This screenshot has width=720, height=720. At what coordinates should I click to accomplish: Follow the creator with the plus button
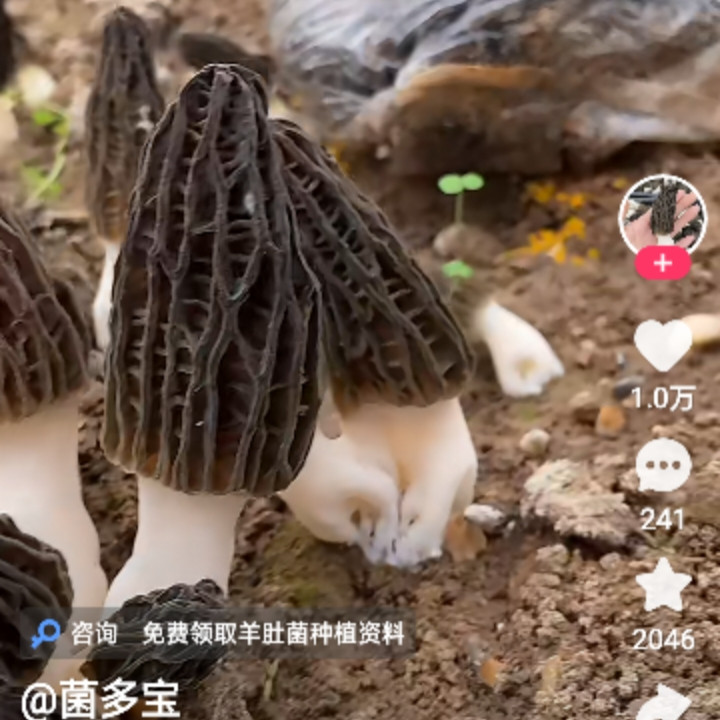662,264
